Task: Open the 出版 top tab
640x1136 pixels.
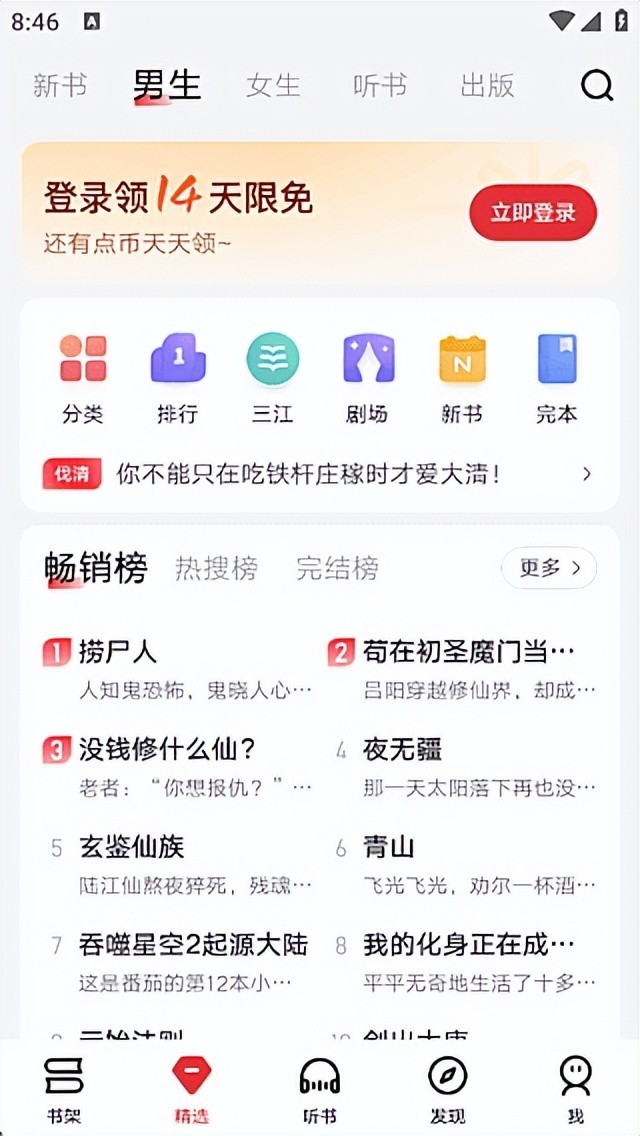Action: click(x=487, y=86)
